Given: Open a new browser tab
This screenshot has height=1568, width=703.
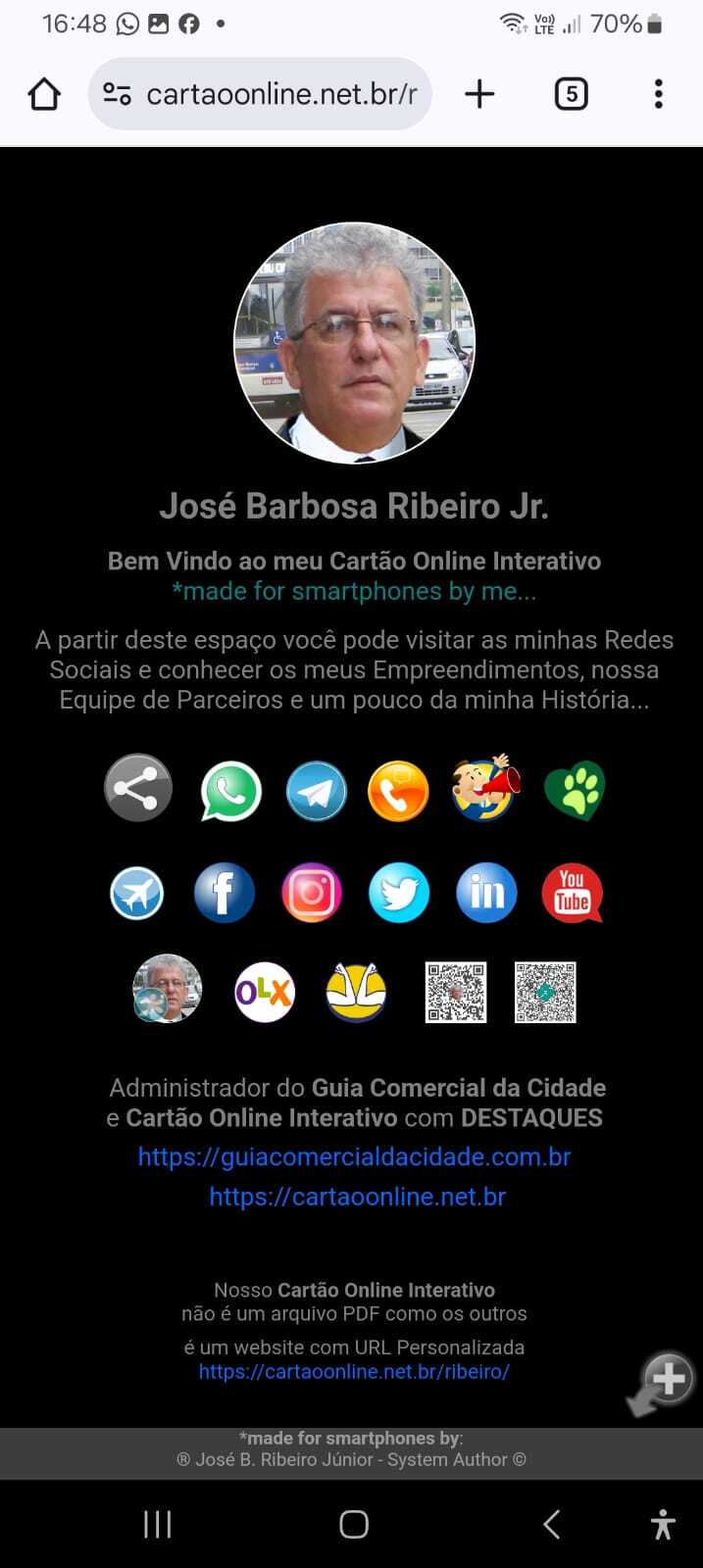Looking at the screenshot, I should click(x=479, y=94).
